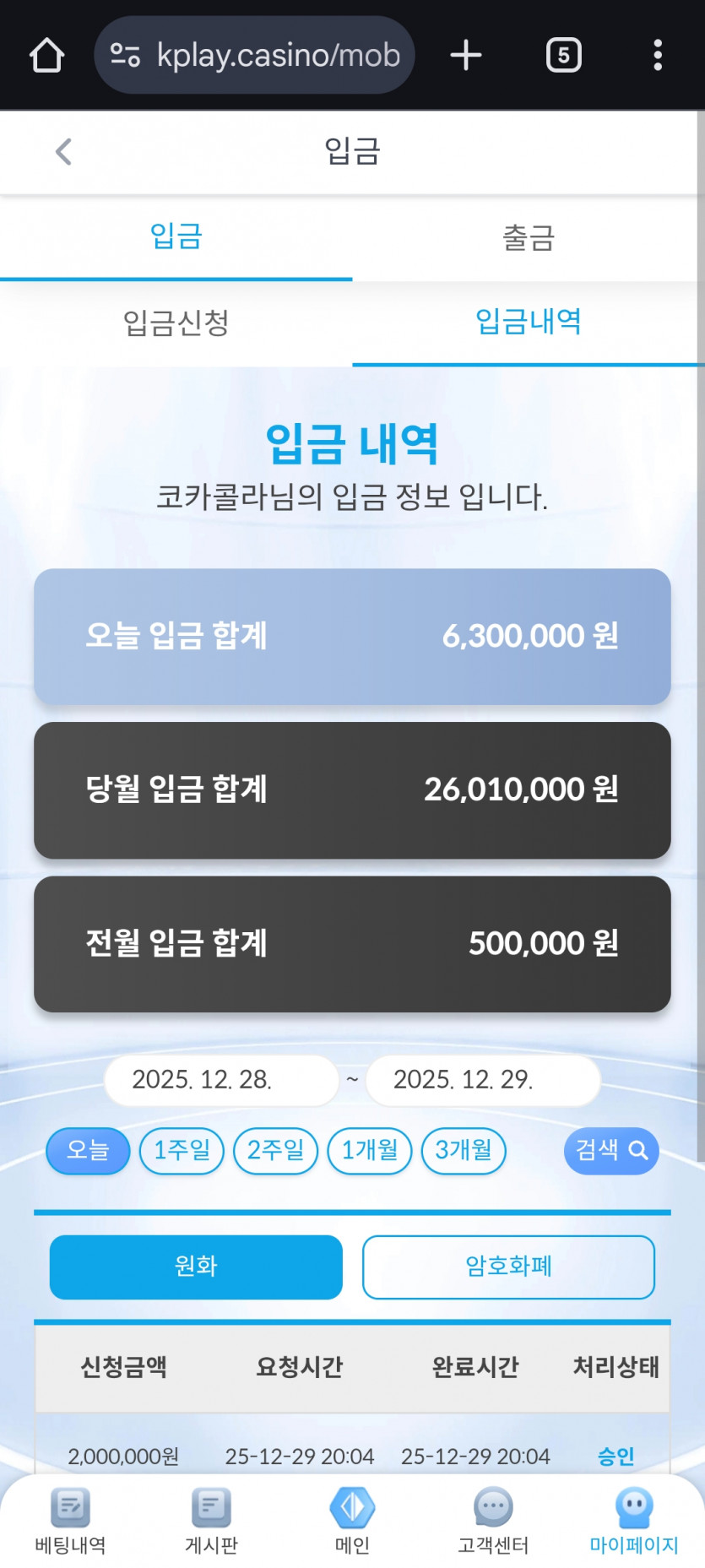Viewport: 705px width, 1568px height.
Task: Tap the 메인 main diamond icon
Action: click(351, 1511)
